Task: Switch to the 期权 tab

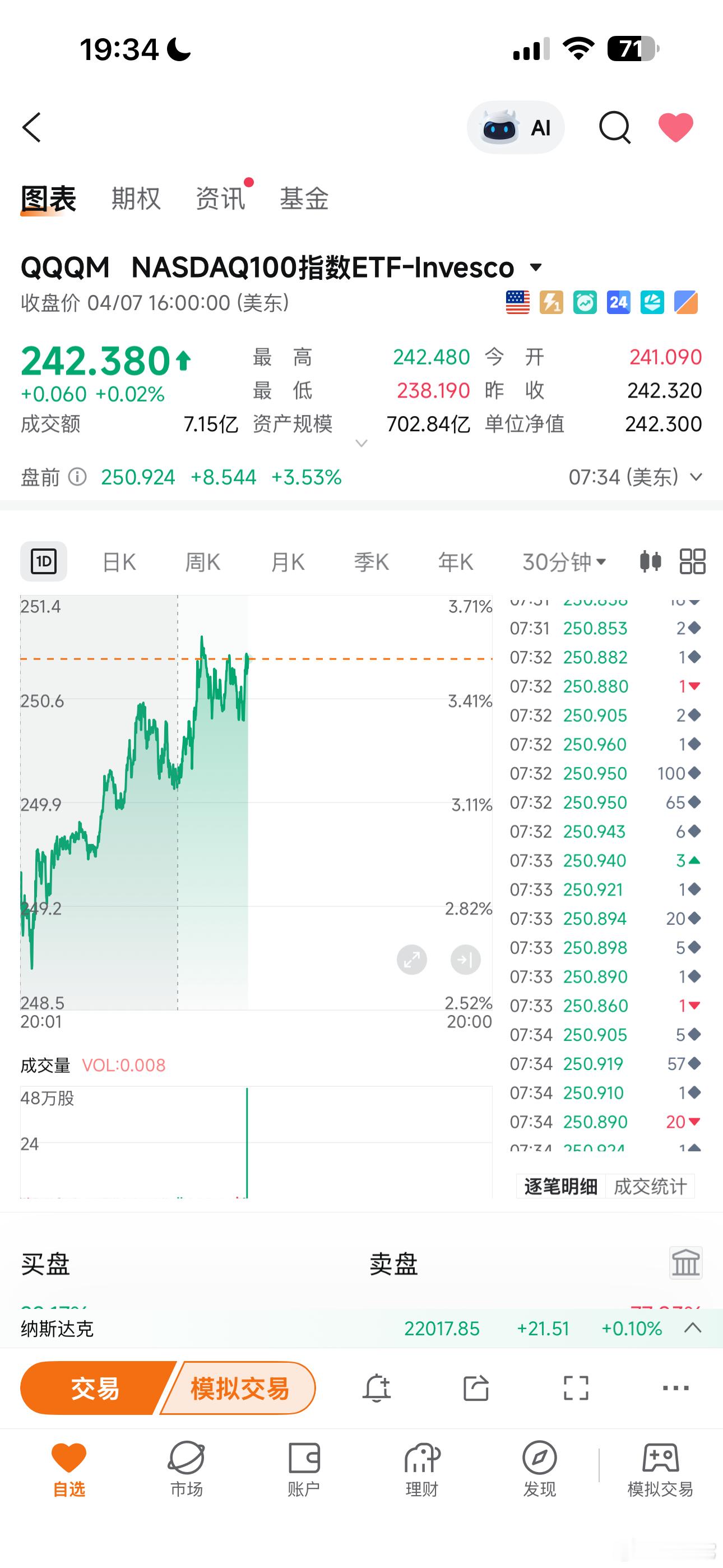Action: [x=135, y=199]
